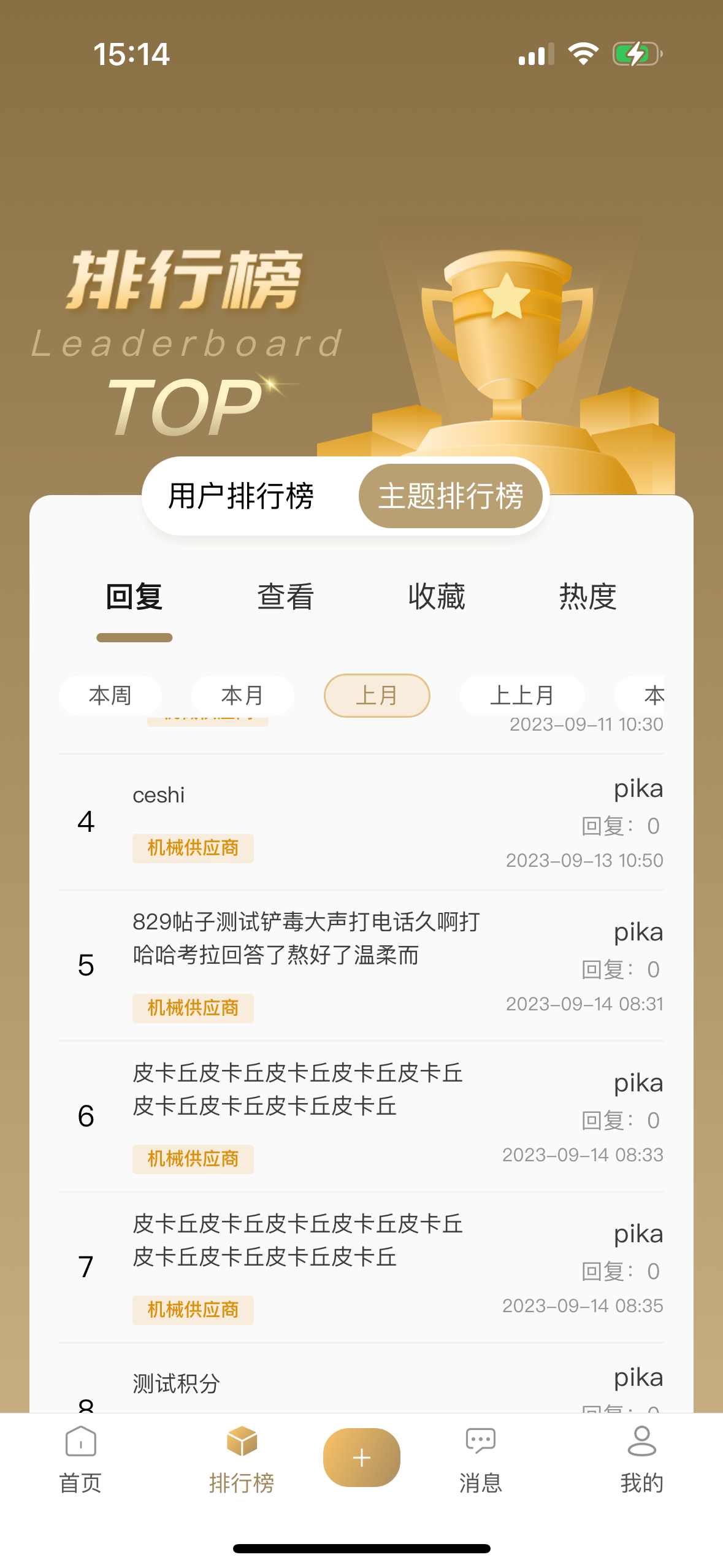This screenshot has width=723, height=1568.
Task: Switch to the 查看 tab
Action: point(285,596)
